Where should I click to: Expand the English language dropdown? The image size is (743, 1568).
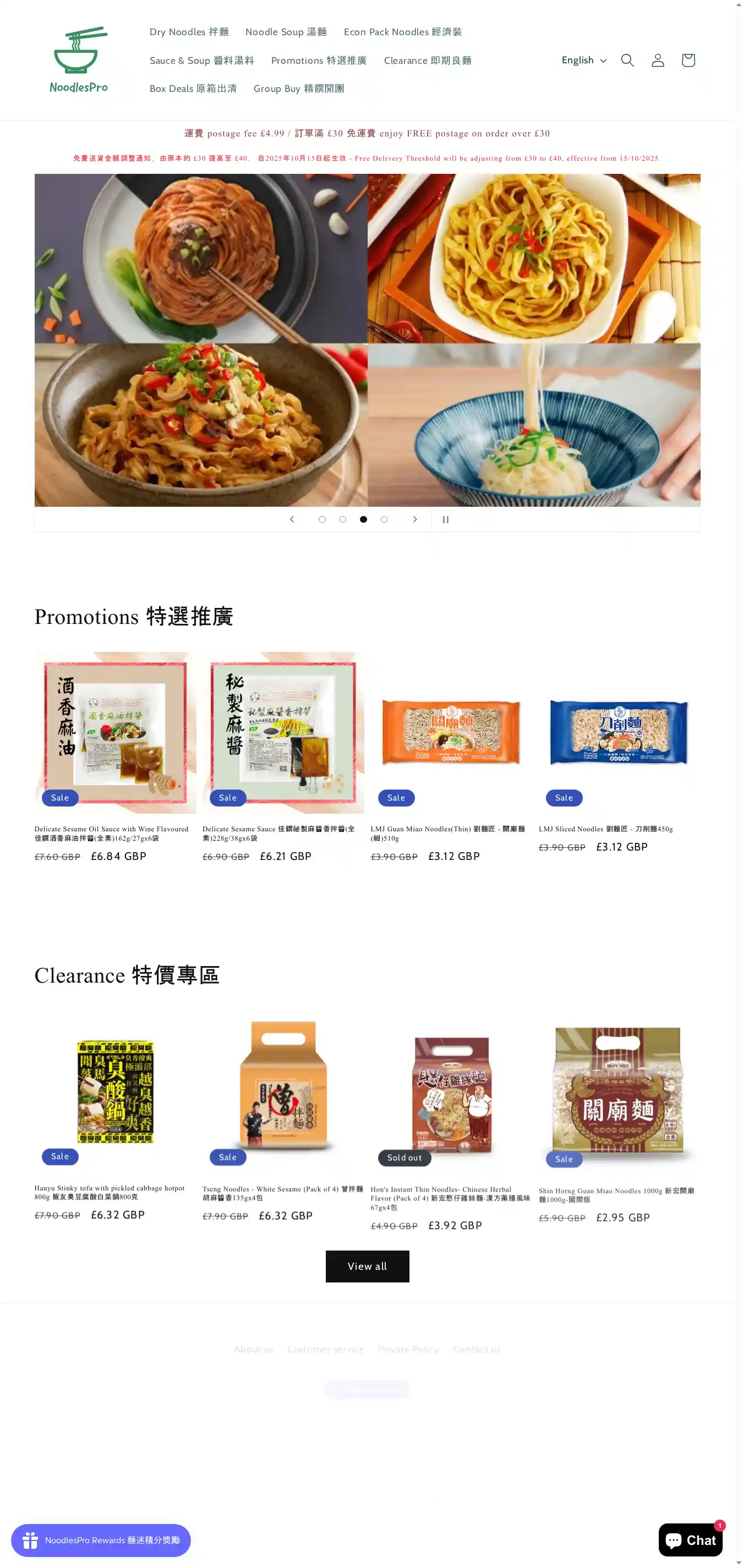click(x=583, y=61)
